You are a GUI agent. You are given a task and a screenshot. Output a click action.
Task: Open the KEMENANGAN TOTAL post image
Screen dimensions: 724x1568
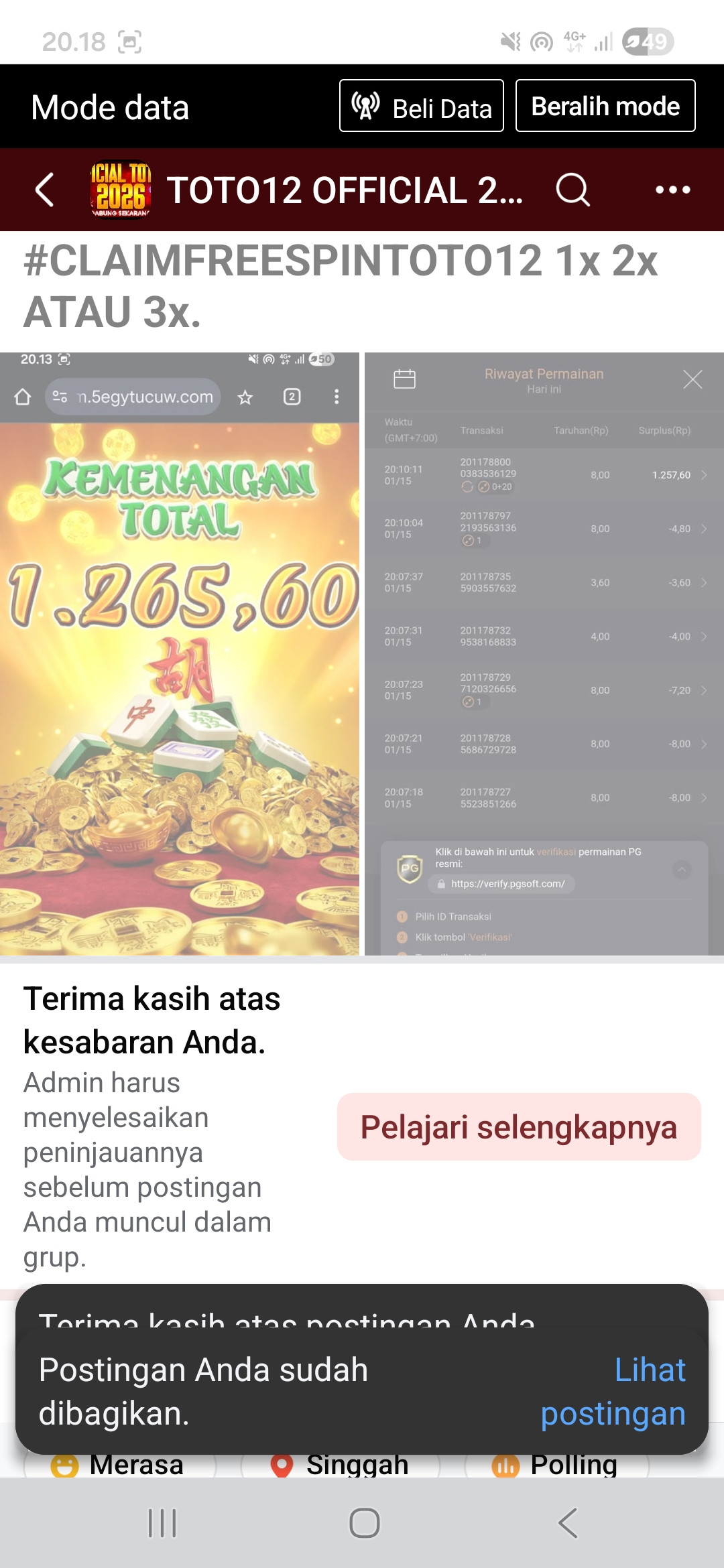pos(180,653)
